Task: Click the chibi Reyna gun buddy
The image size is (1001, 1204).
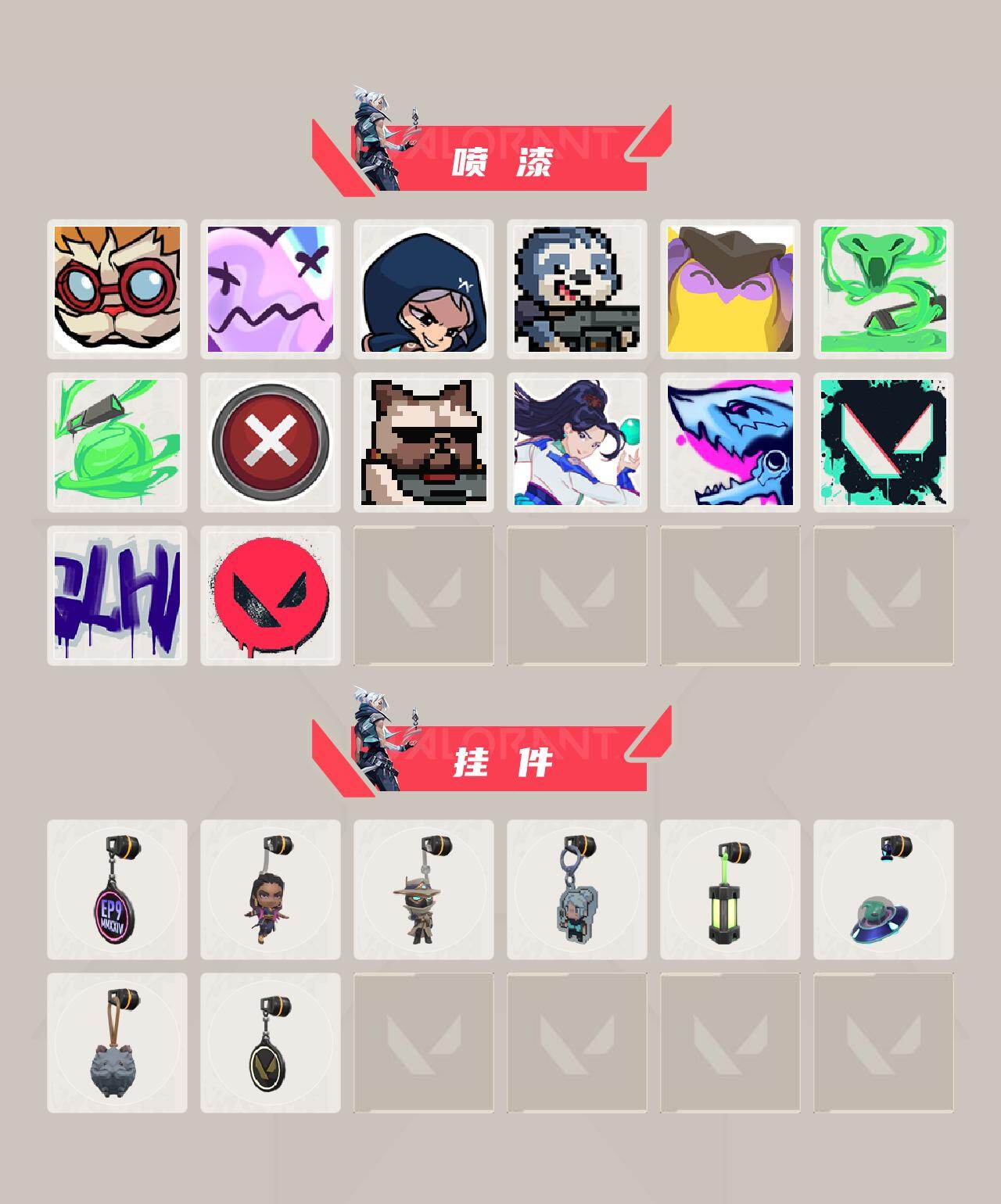Action: tap(271, 895)
